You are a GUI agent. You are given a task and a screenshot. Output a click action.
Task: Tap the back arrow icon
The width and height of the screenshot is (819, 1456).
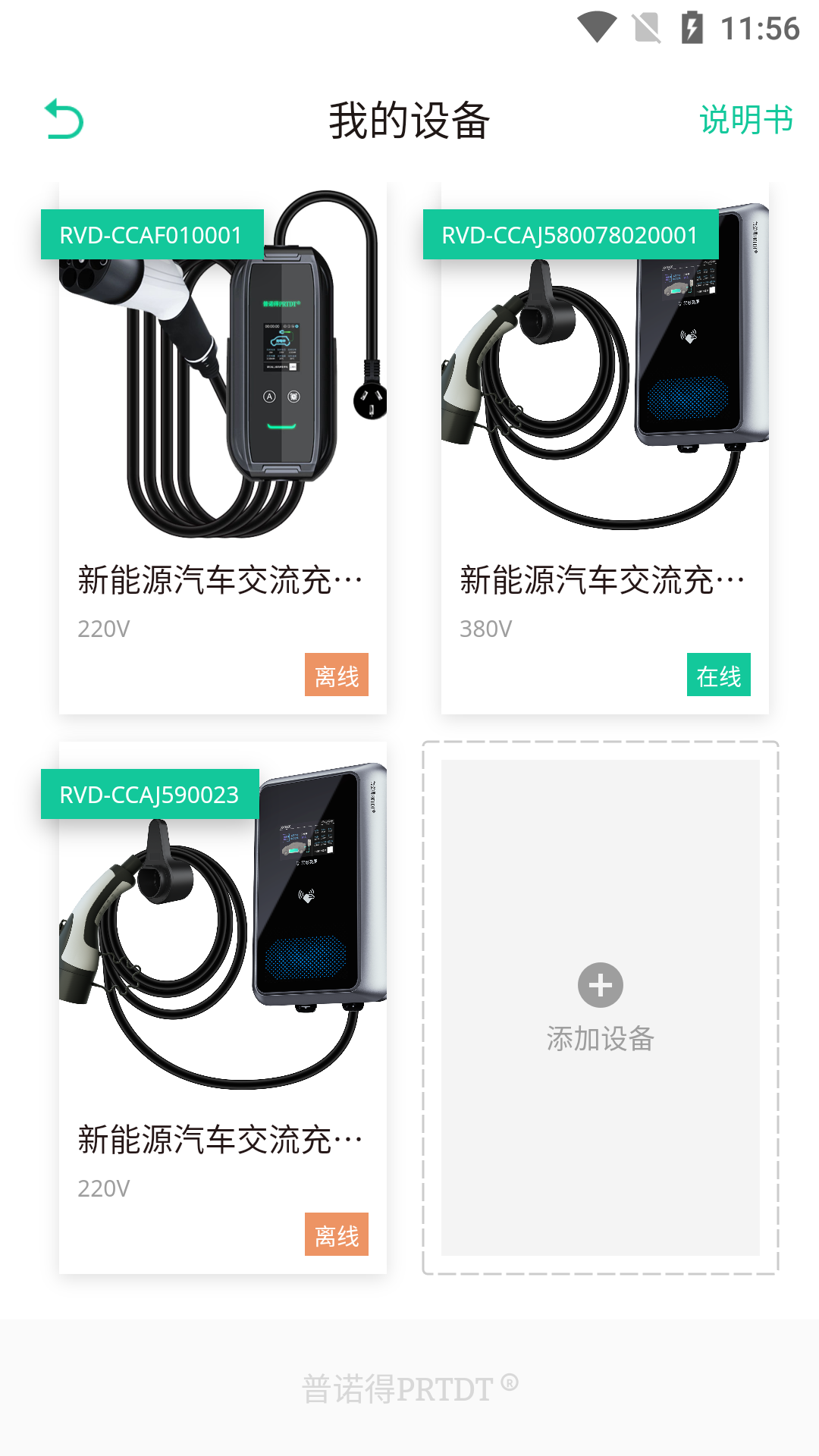click(64, 120)
